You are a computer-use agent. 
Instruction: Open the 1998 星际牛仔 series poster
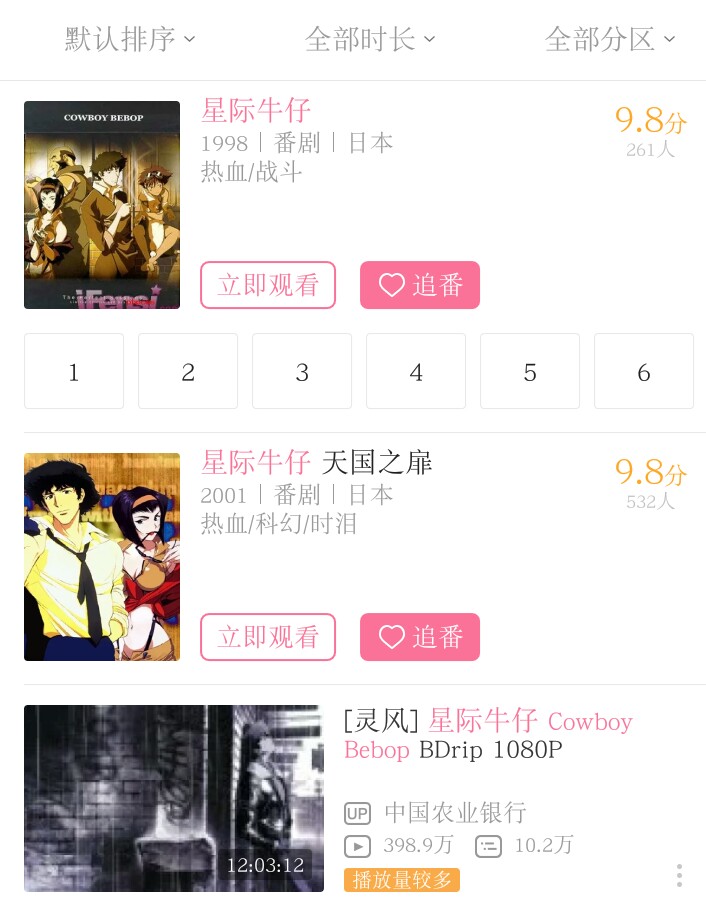click(102, 205)
